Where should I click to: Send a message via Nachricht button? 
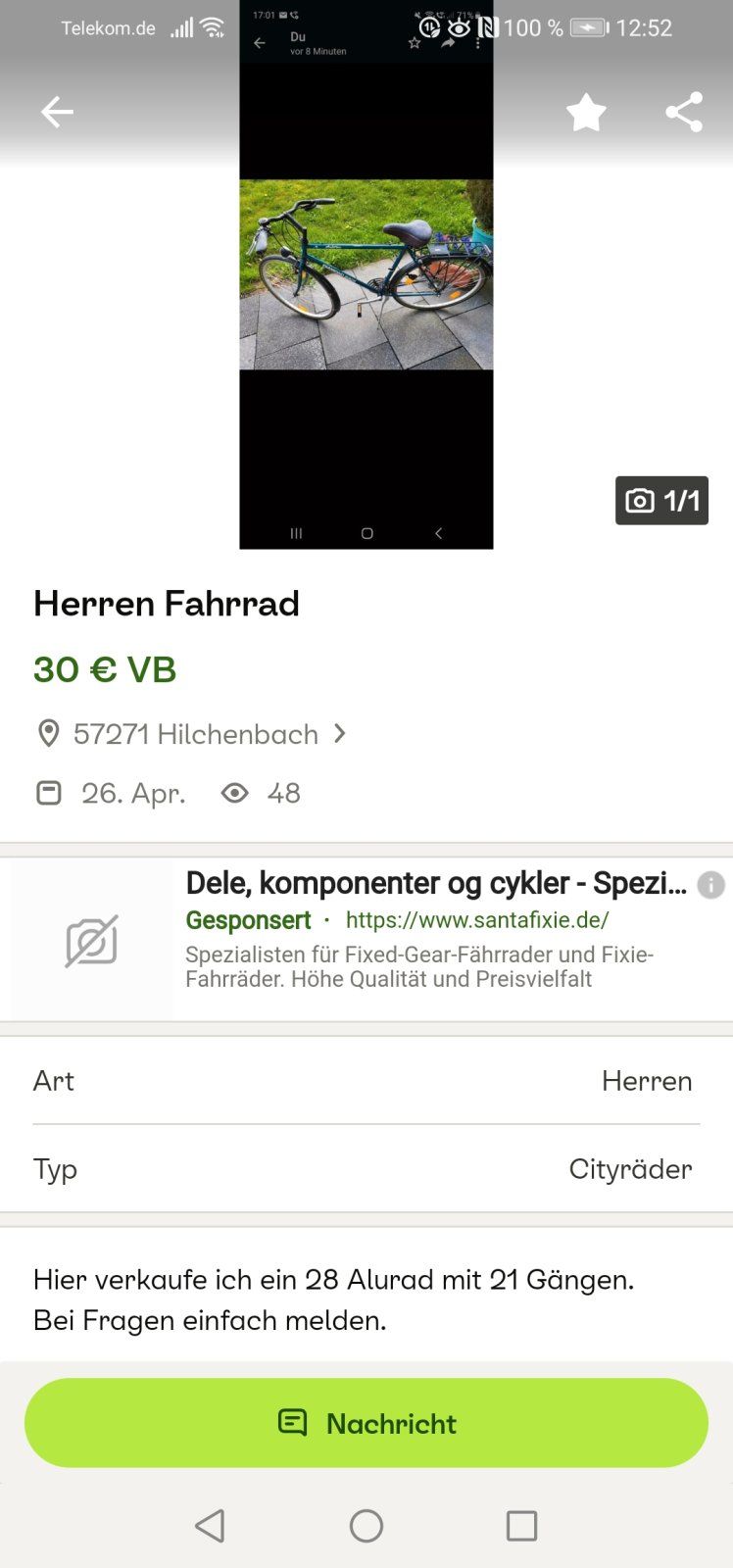coord(366,1423)
